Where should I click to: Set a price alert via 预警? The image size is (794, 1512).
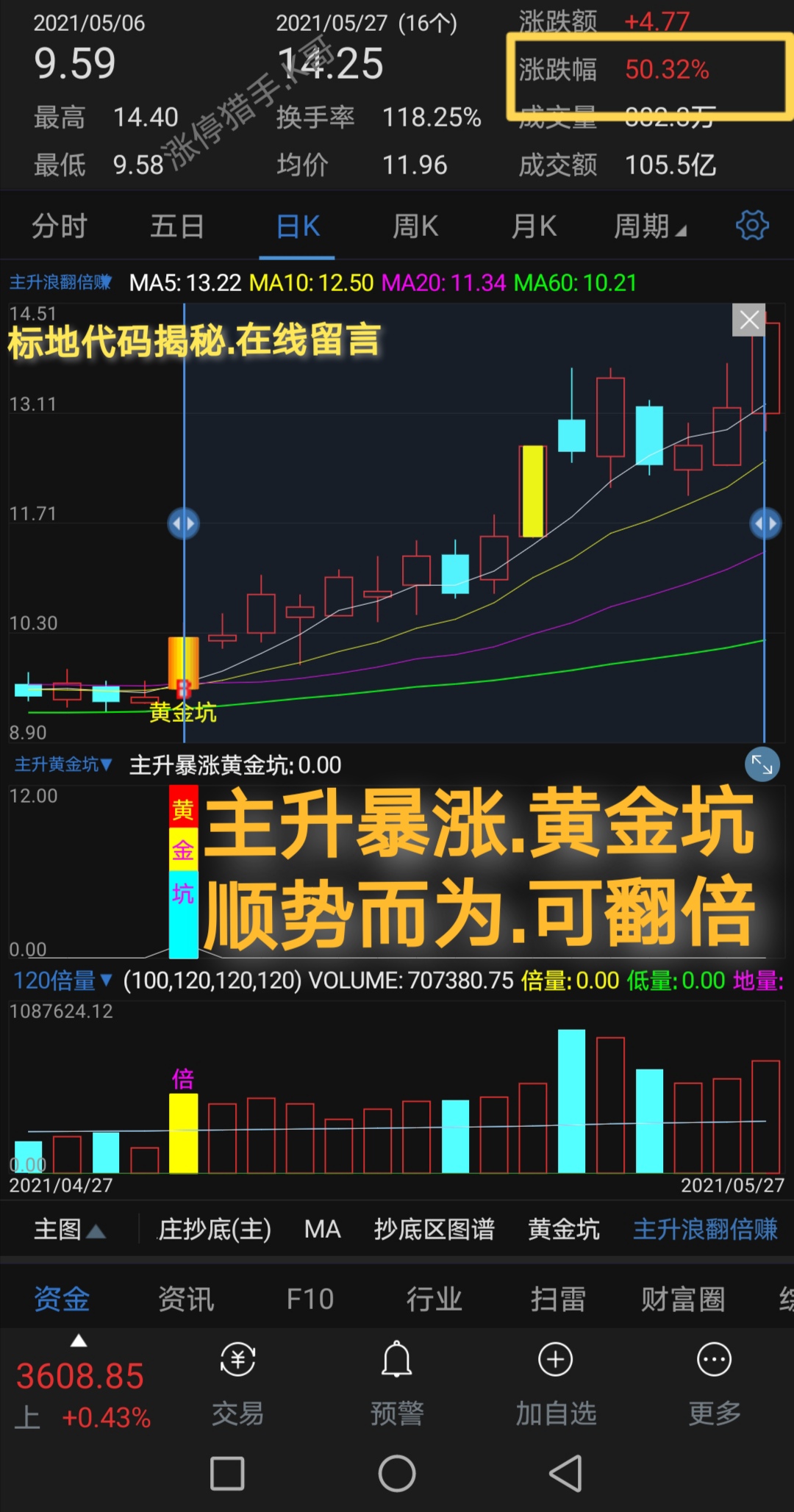coord(397,1382)
